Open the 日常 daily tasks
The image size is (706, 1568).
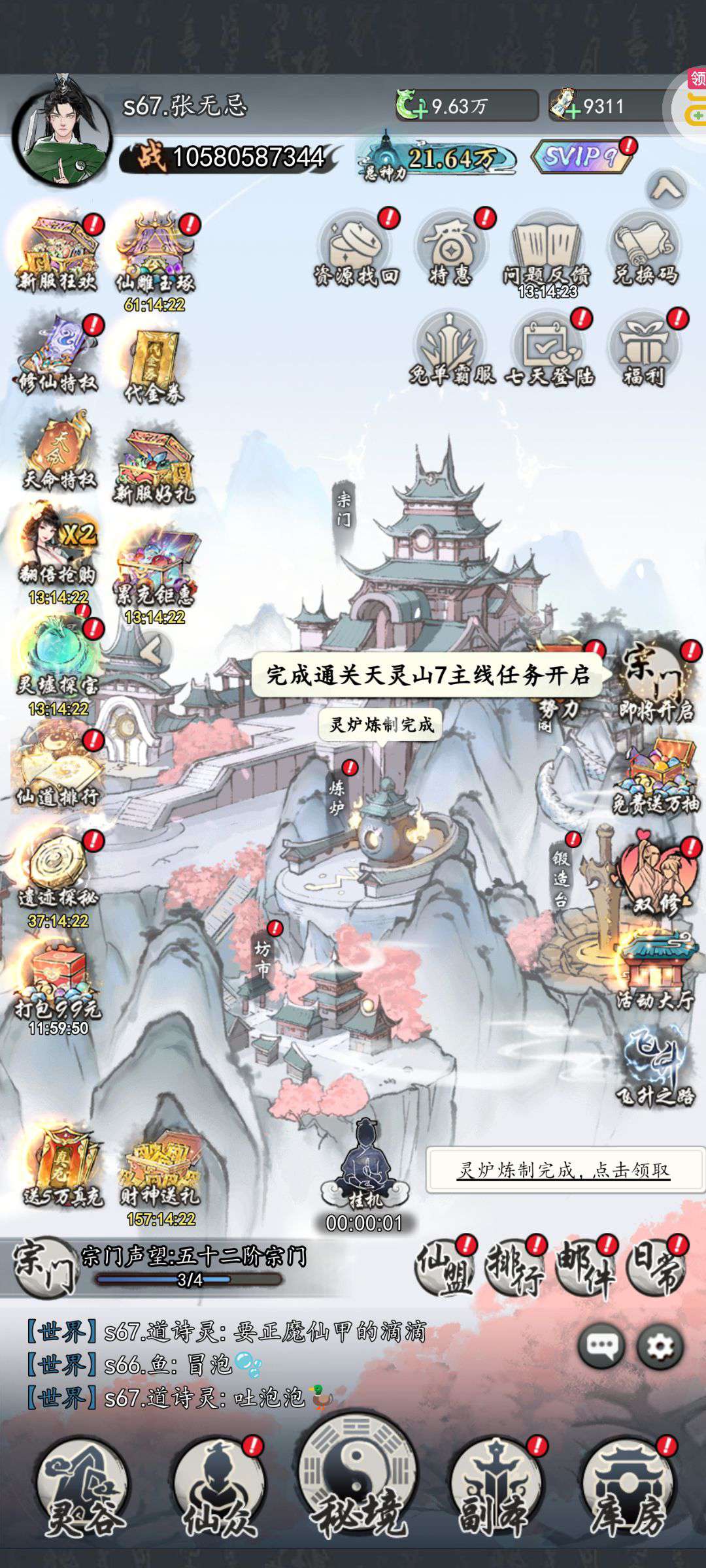click(657, 1267)
